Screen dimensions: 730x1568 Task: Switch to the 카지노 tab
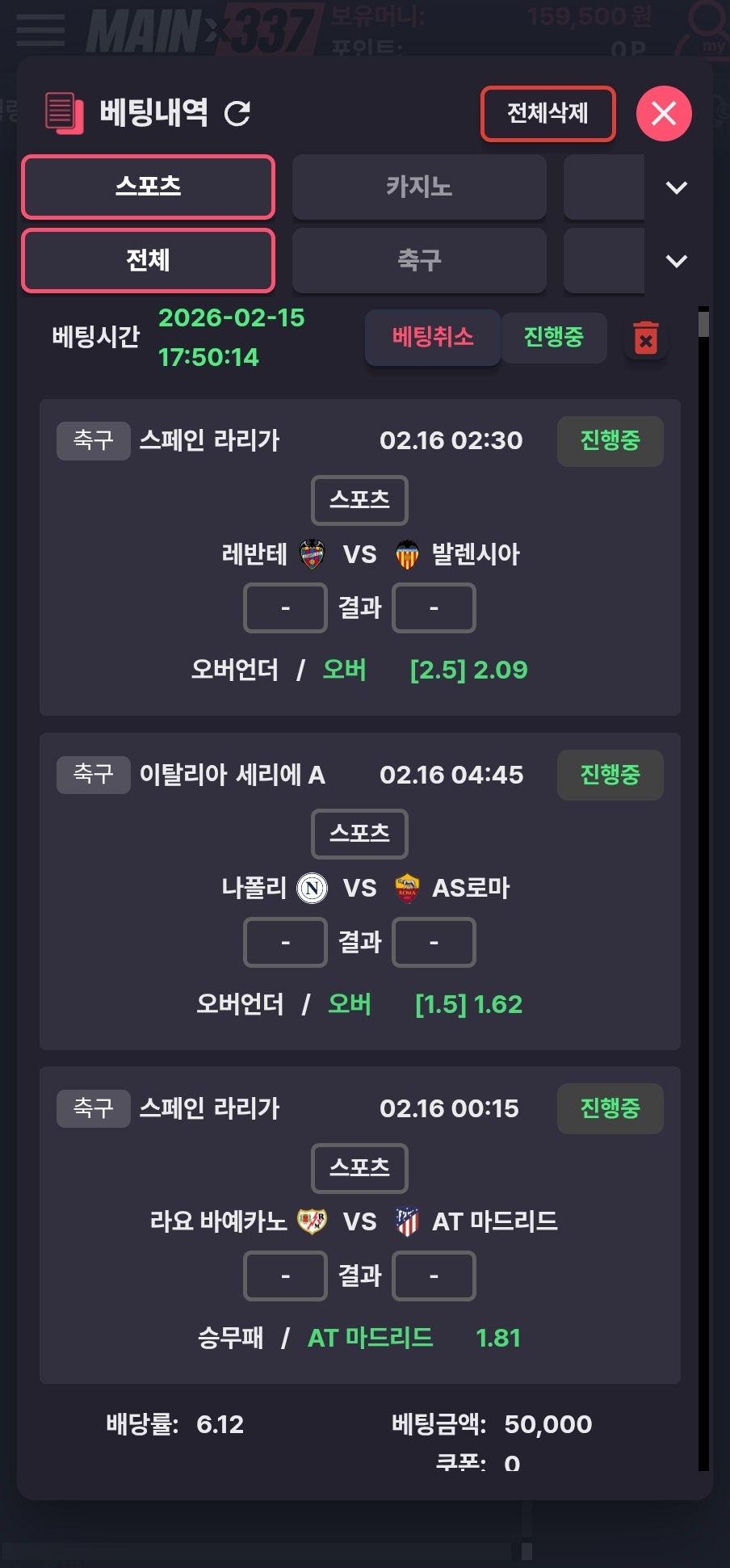[x=418, y=187]
